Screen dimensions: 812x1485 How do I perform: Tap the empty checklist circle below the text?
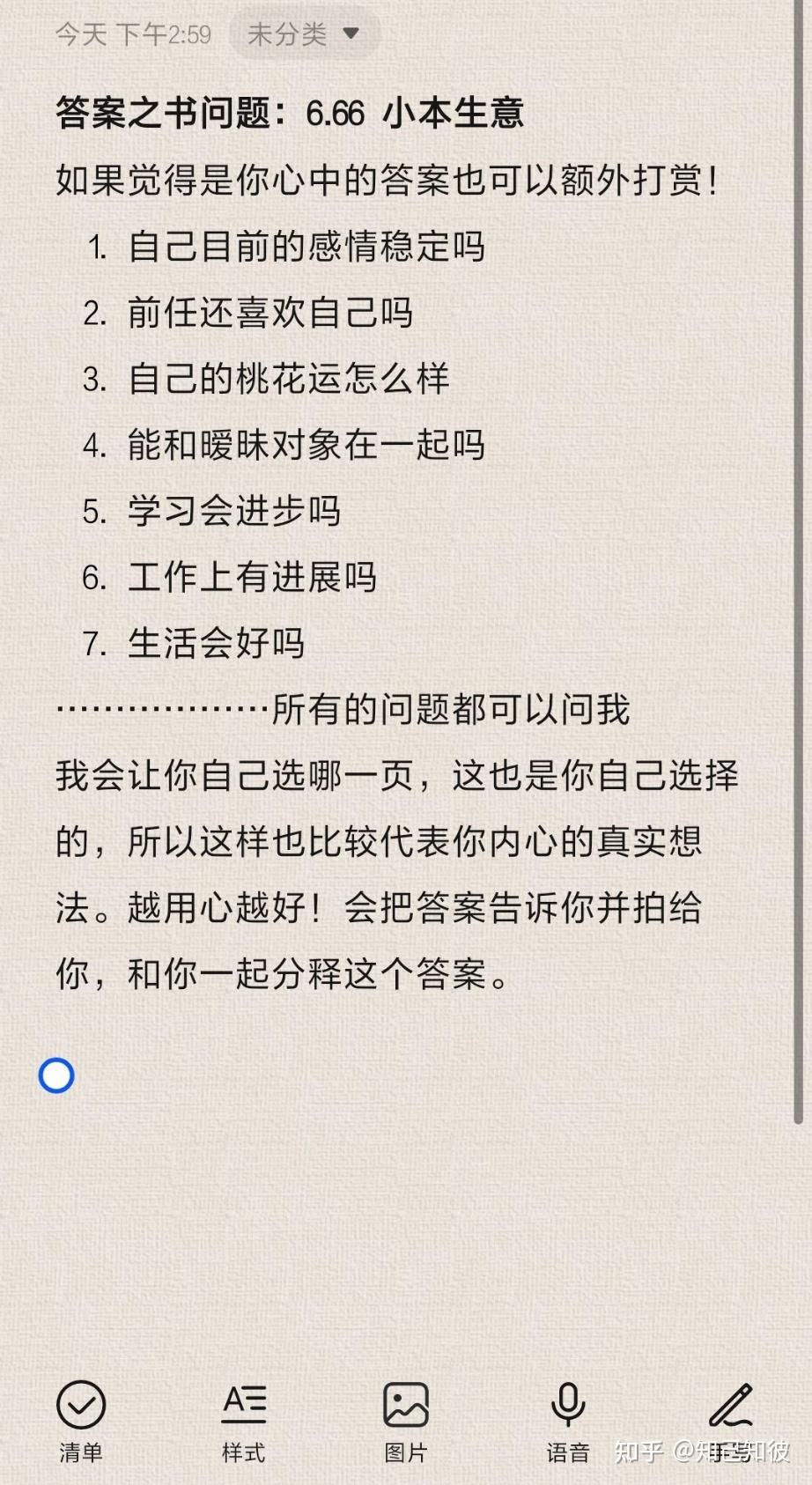pyautogui.click(x=56, y=1075)
